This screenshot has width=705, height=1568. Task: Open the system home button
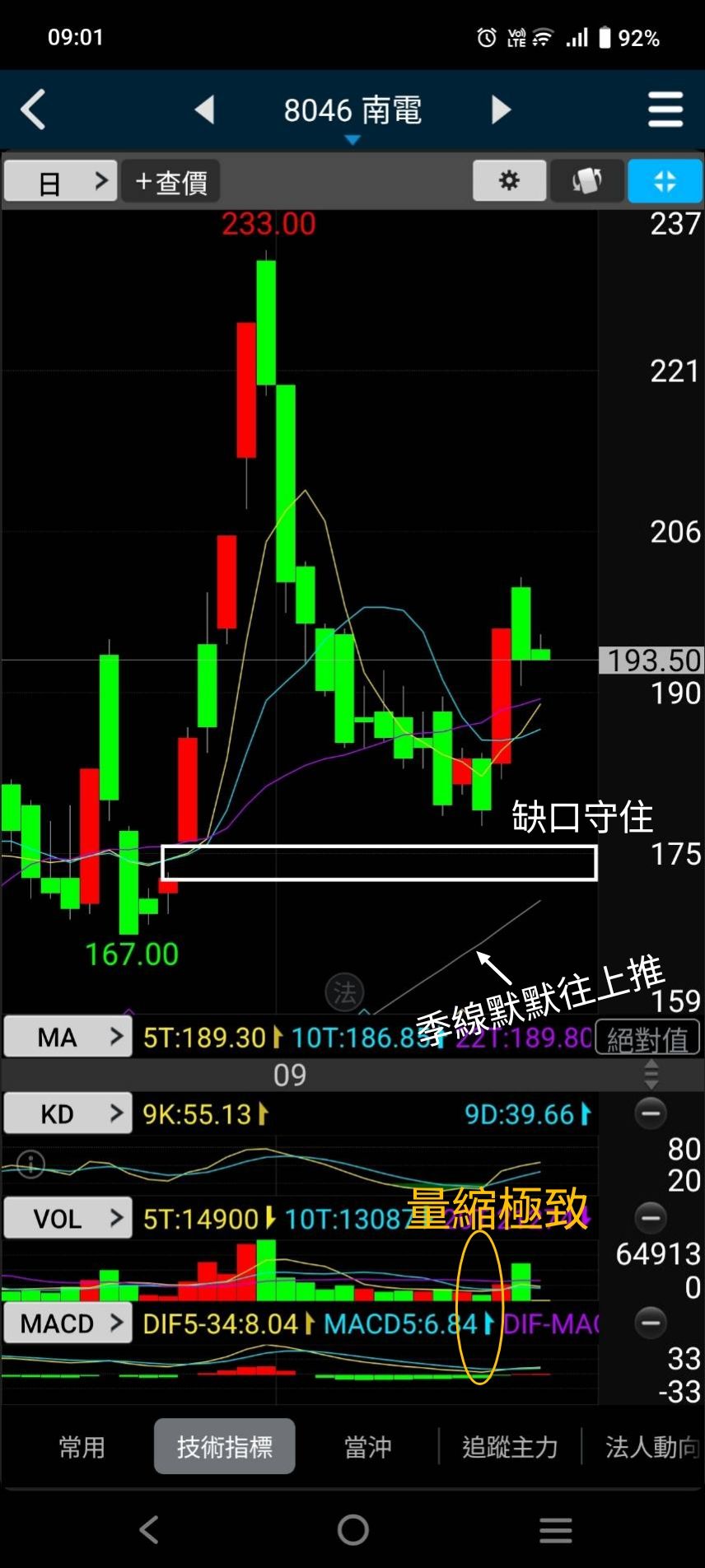tap(352, 1530)
